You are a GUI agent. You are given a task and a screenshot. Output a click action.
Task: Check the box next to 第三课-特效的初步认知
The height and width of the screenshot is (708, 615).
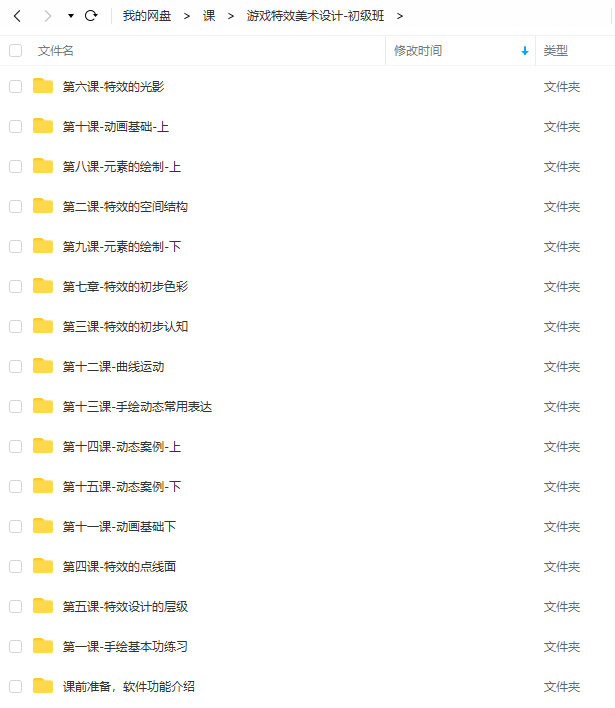click(x=15, y=327)
